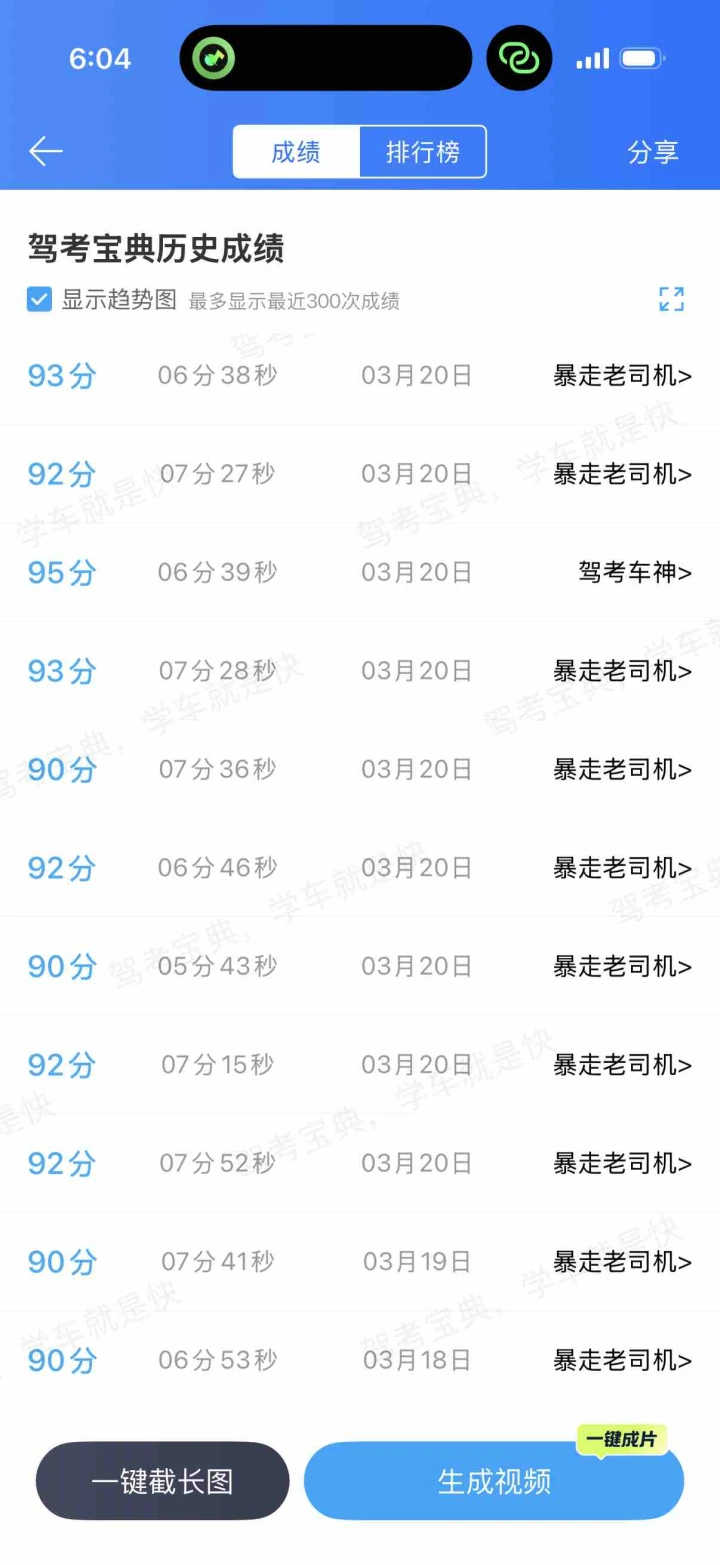Tap the 一键截长图 button
This screenshot has width=720, height=1565.
(x=162, y=1481)
